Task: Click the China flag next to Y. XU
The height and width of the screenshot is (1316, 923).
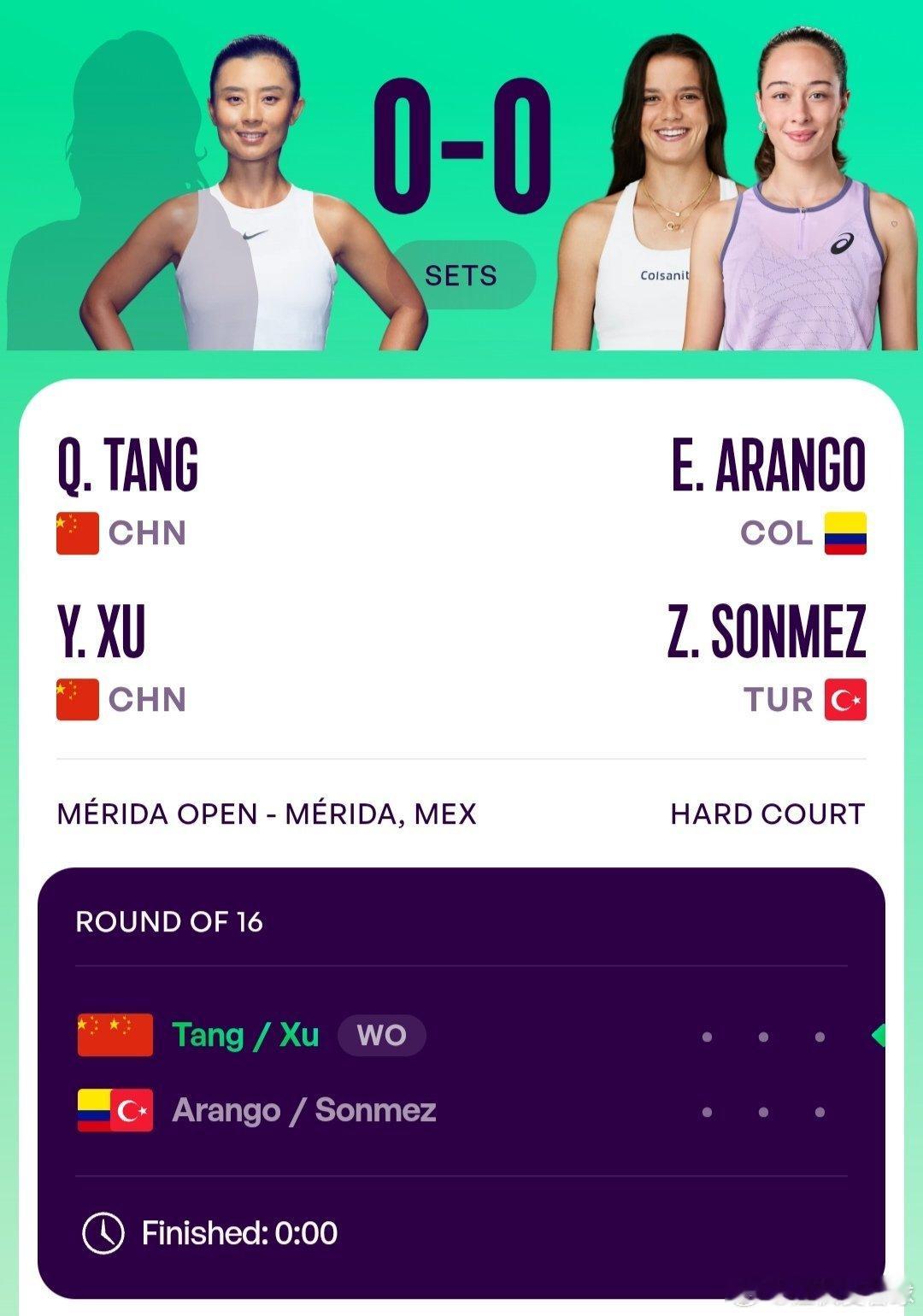Action: click(77, 699)
